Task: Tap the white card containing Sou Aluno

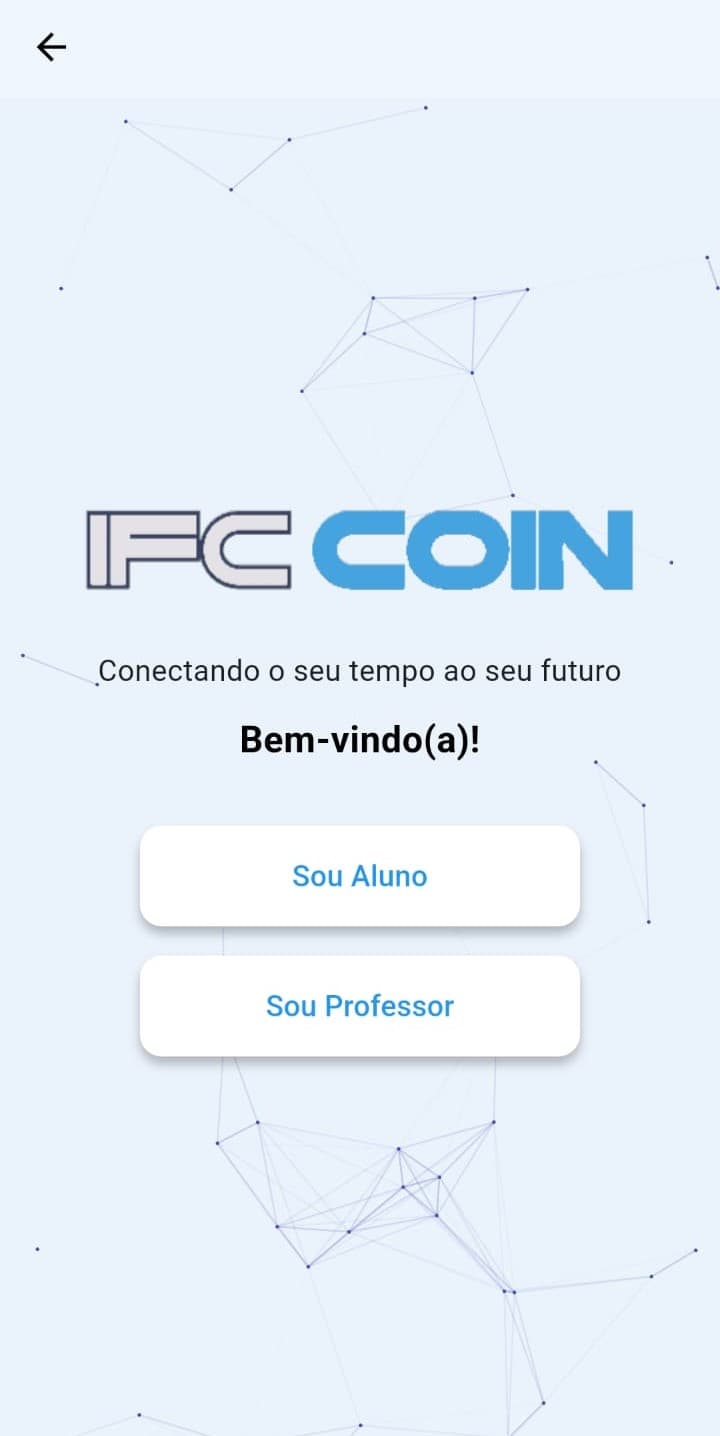Action: (360, 875)
